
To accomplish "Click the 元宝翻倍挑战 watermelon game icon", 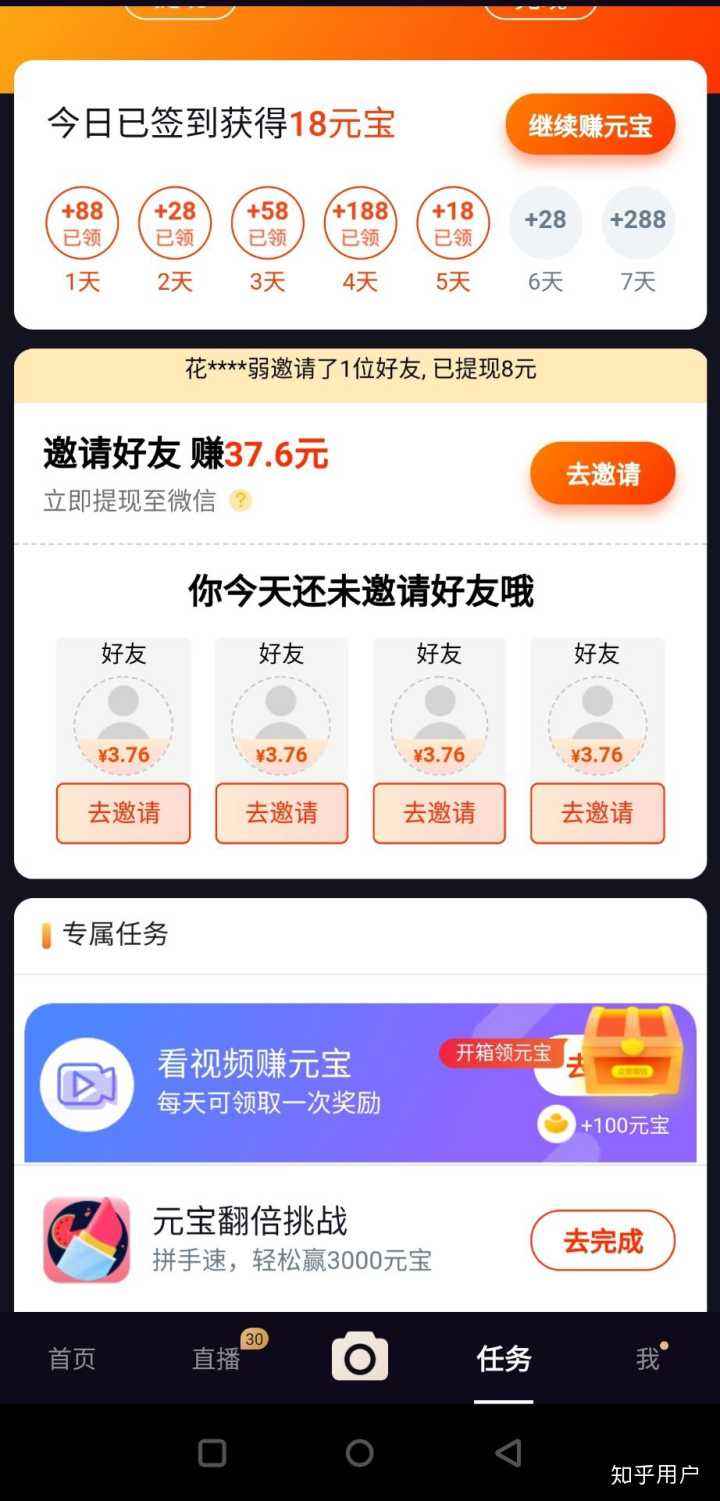I will [x=85, y=1241].
